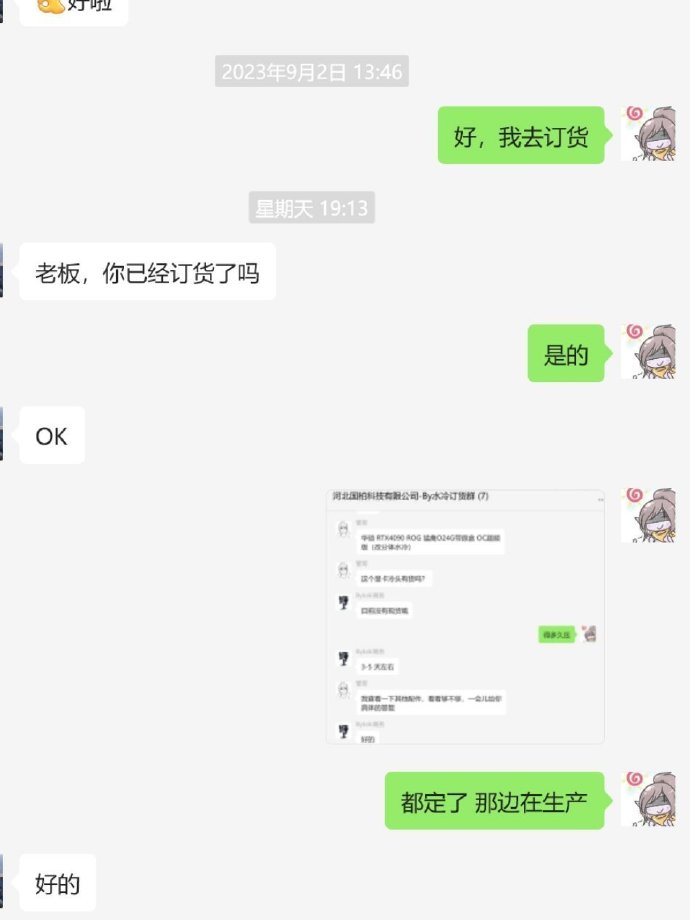
Task: Open the avatar next to the screenshot image
Action: (647, 516)
